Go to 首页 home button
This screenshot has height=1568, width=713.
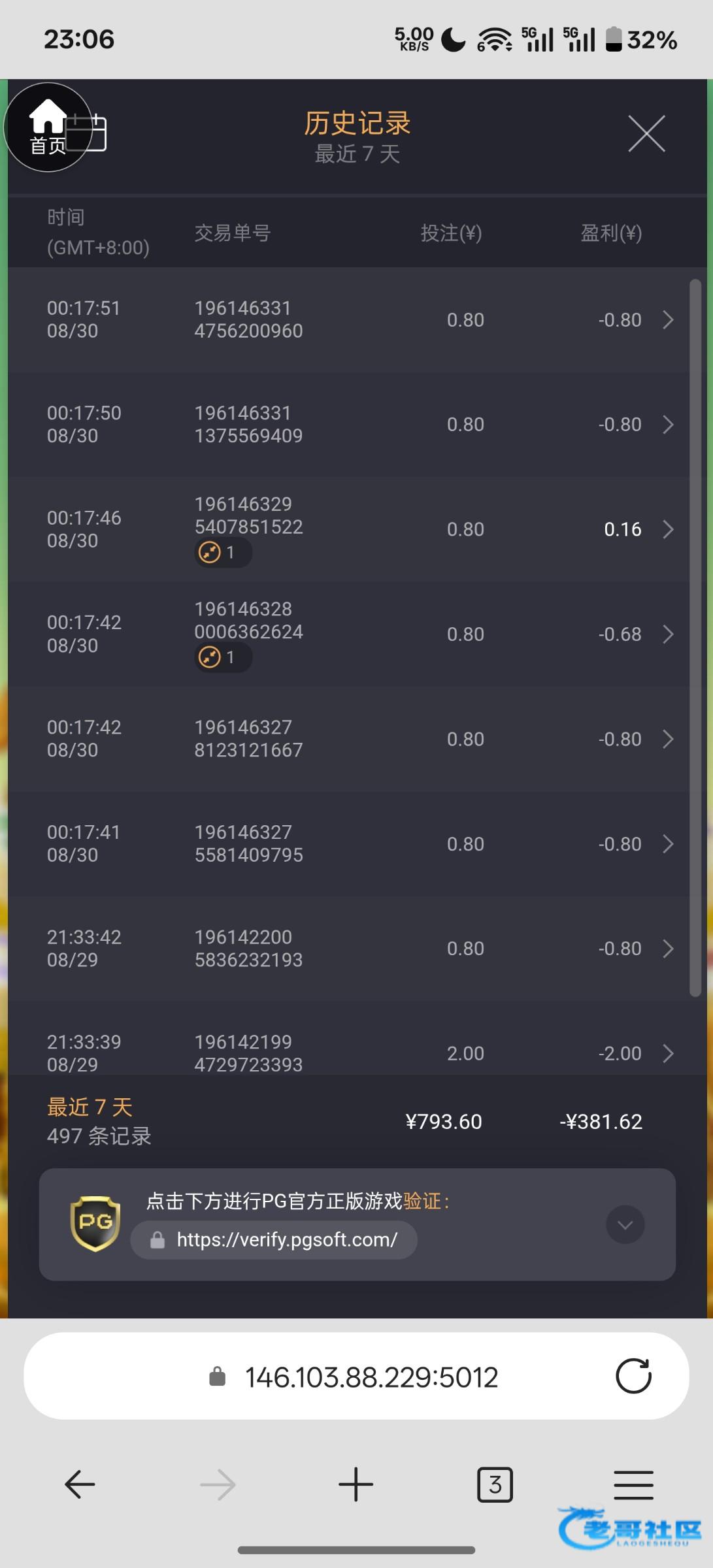tap(48, 127)
